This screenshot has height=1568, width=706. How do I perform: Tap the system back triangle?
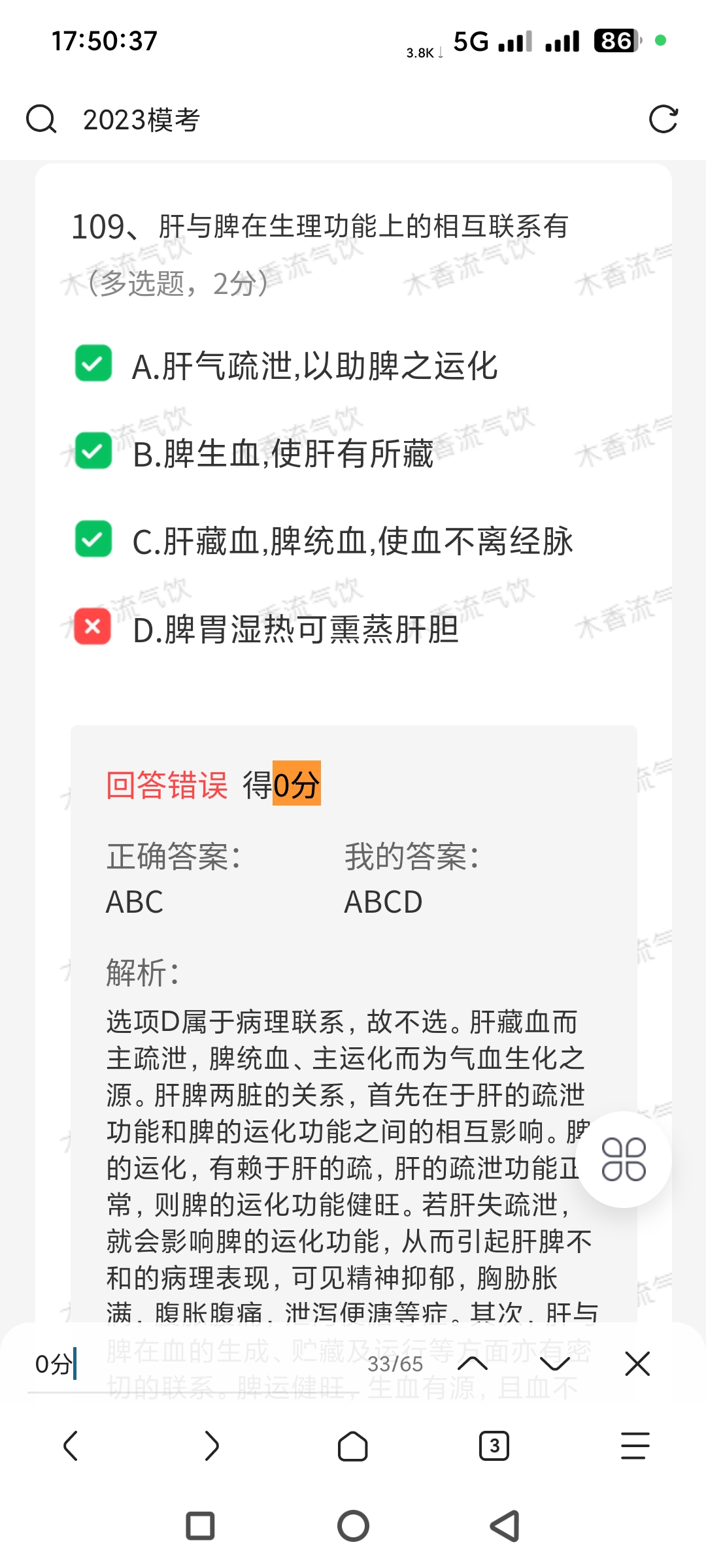click(x=505, y=1527)
